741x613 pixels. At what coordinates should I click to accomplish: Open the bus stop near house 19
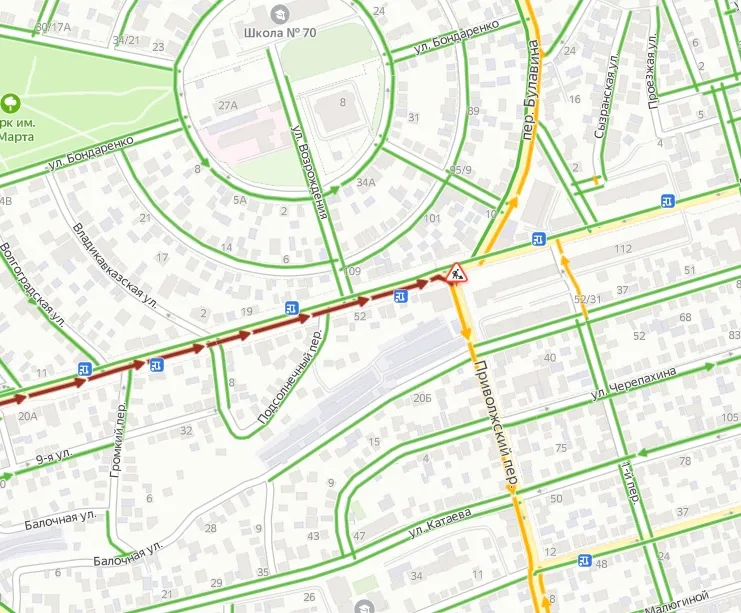tap(292, 308)
